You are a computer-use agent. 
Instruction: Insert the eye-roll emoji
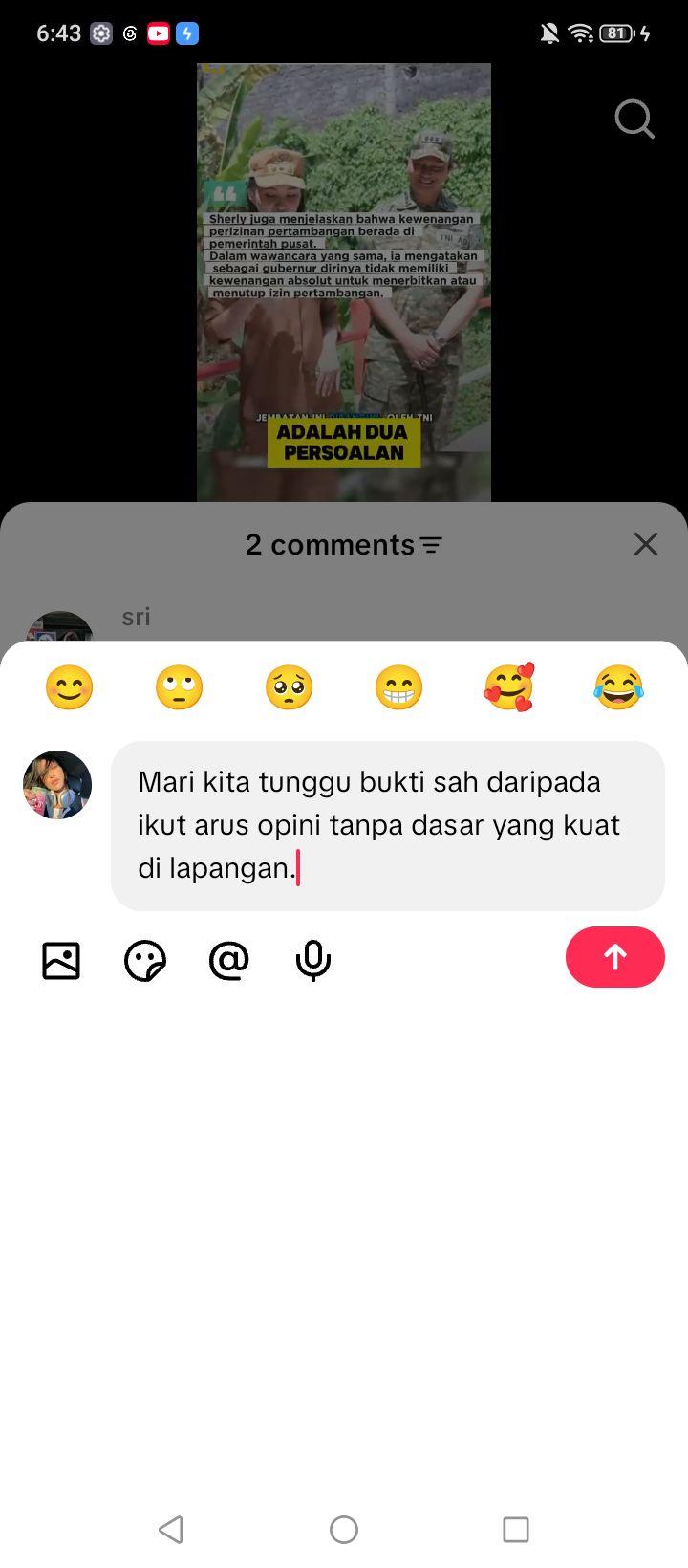[180, 687]
